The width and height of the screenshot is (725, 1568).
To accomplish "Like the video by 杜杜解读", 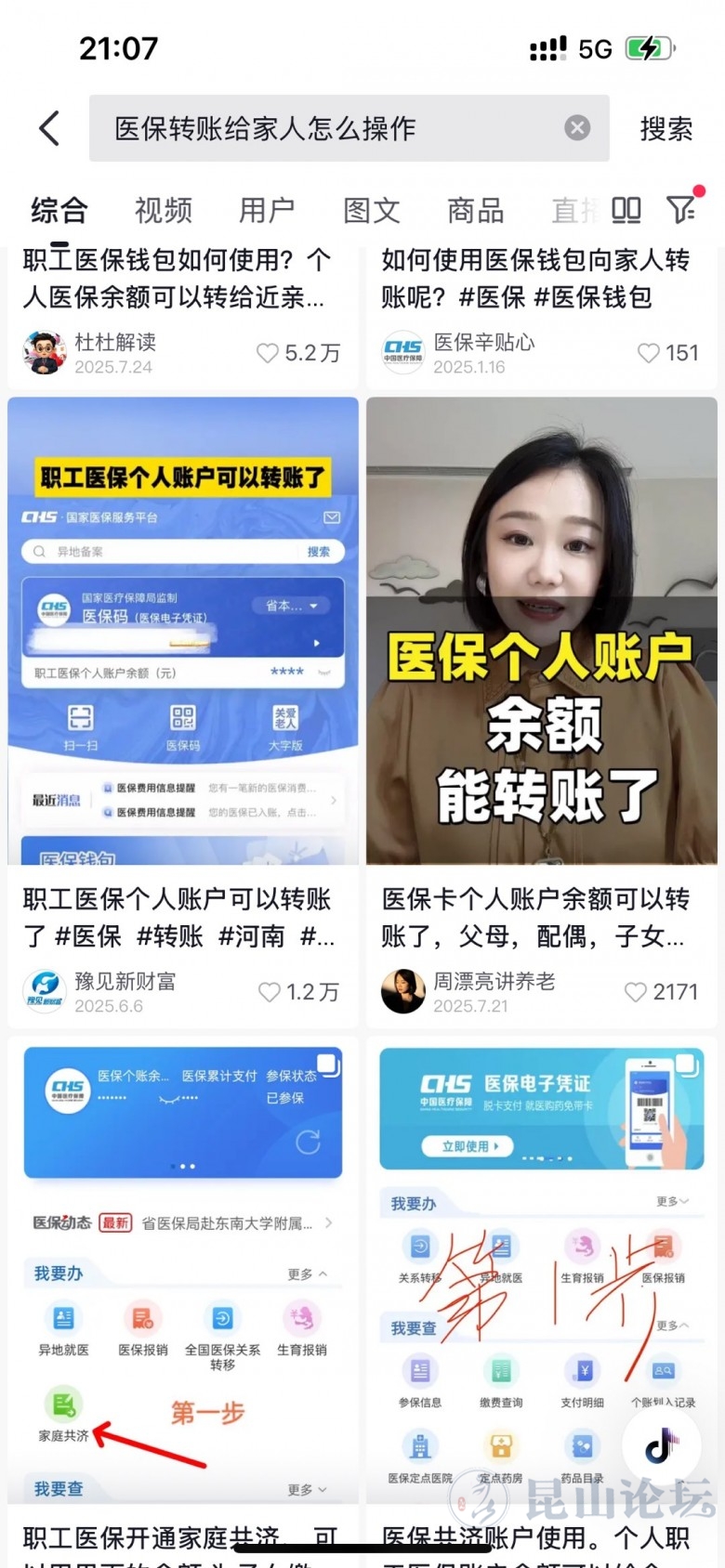I will 269,353.
